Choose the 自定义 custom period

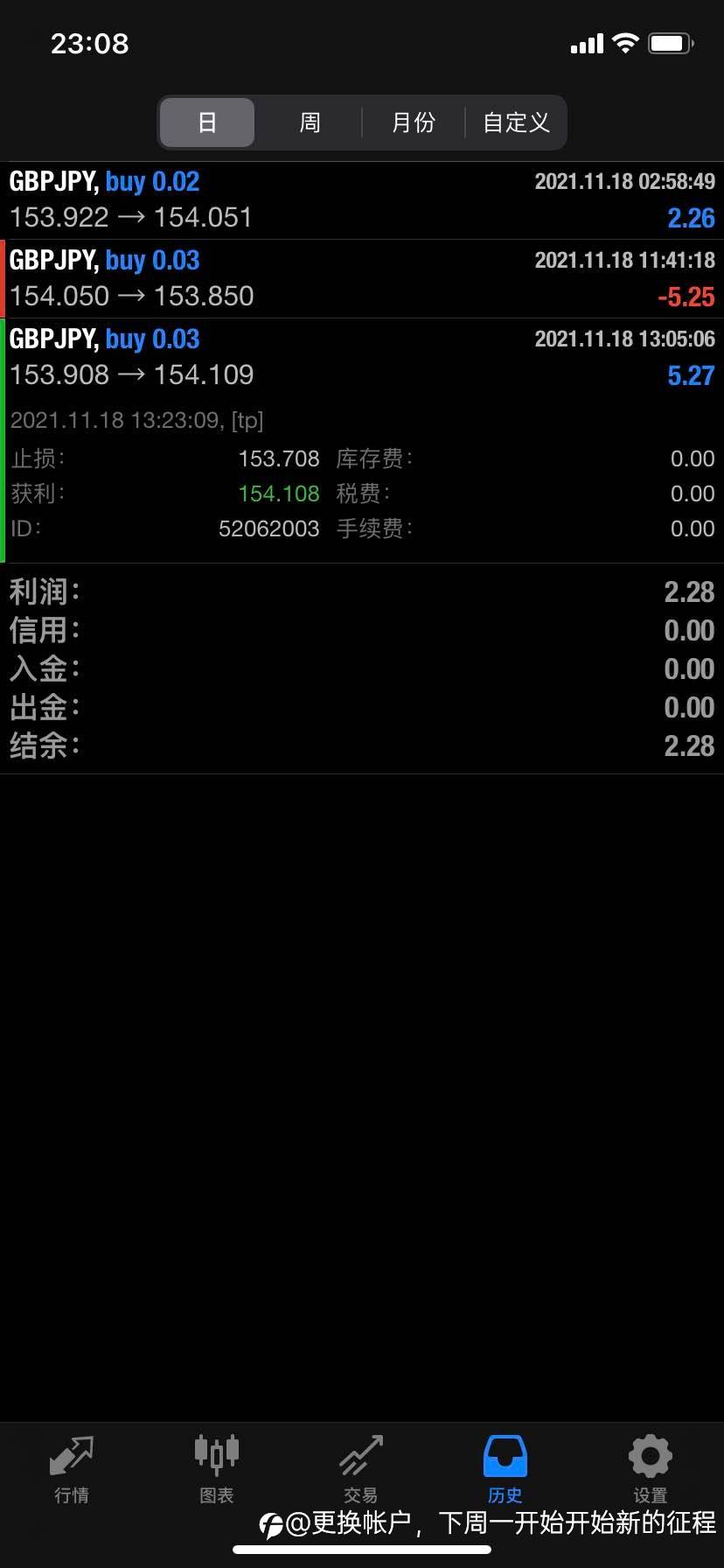tap(516, 122)
